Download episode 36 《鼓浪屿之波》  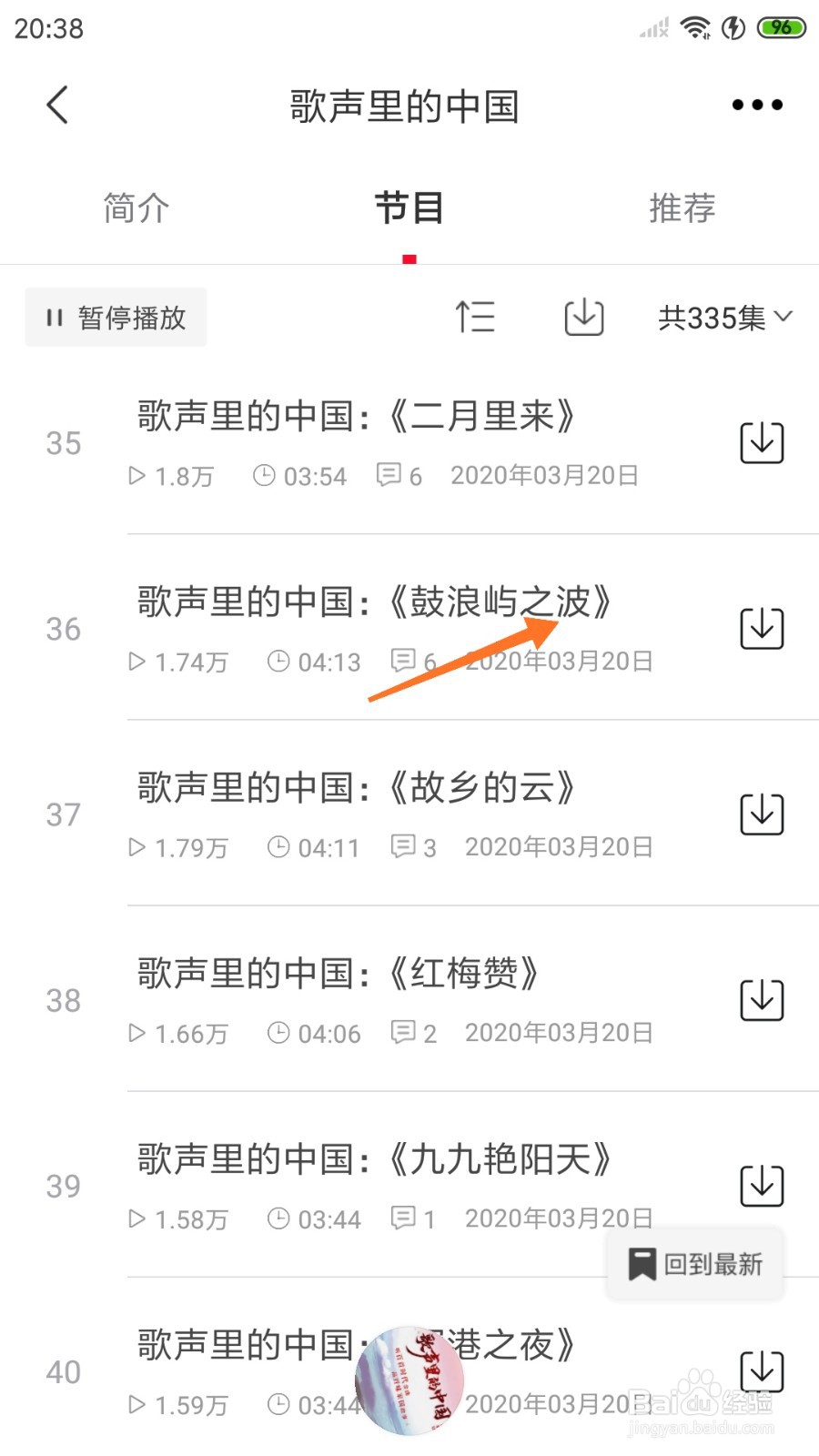tap(762, 628)
